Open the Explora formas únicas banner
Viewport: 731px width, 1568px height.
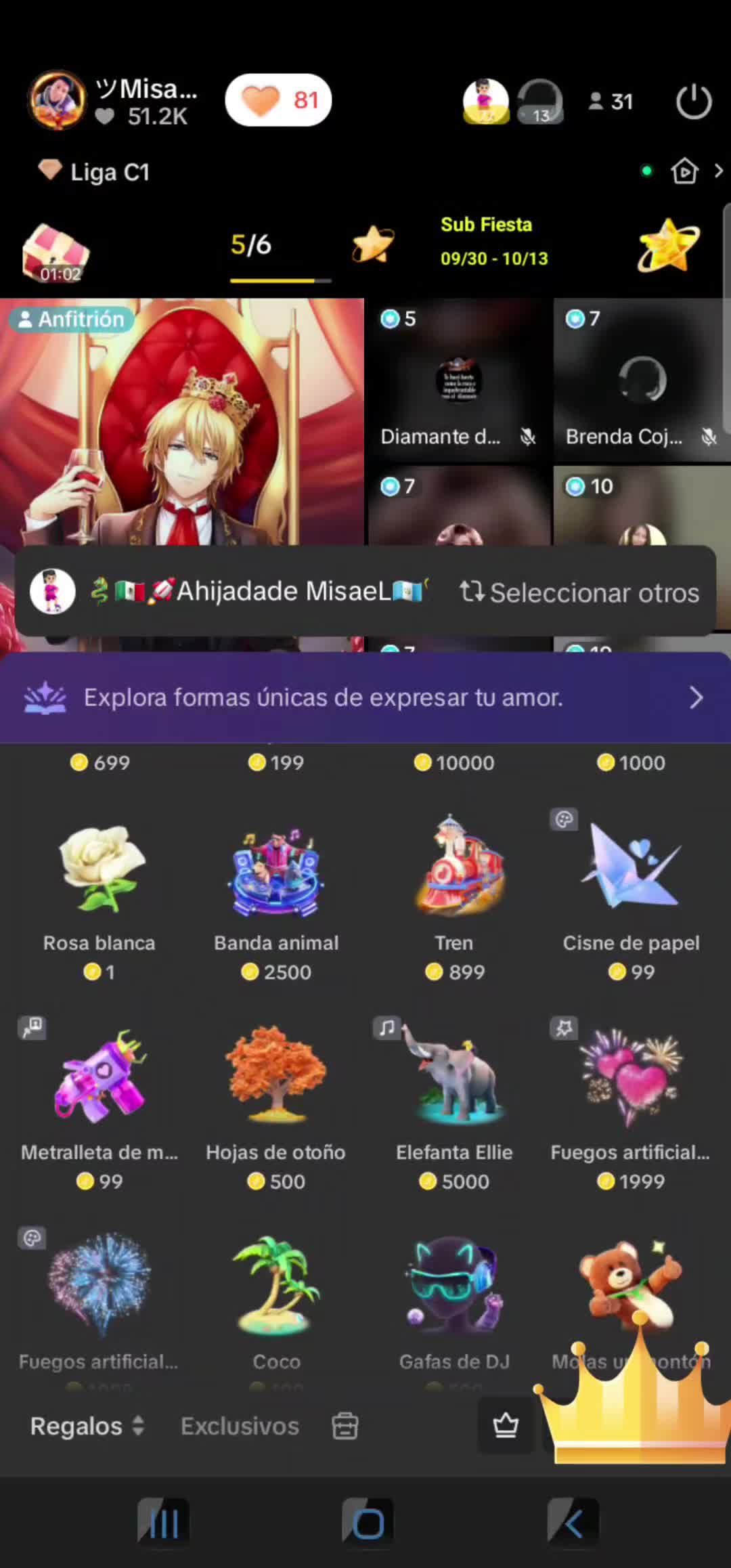(x=365, y=697)
